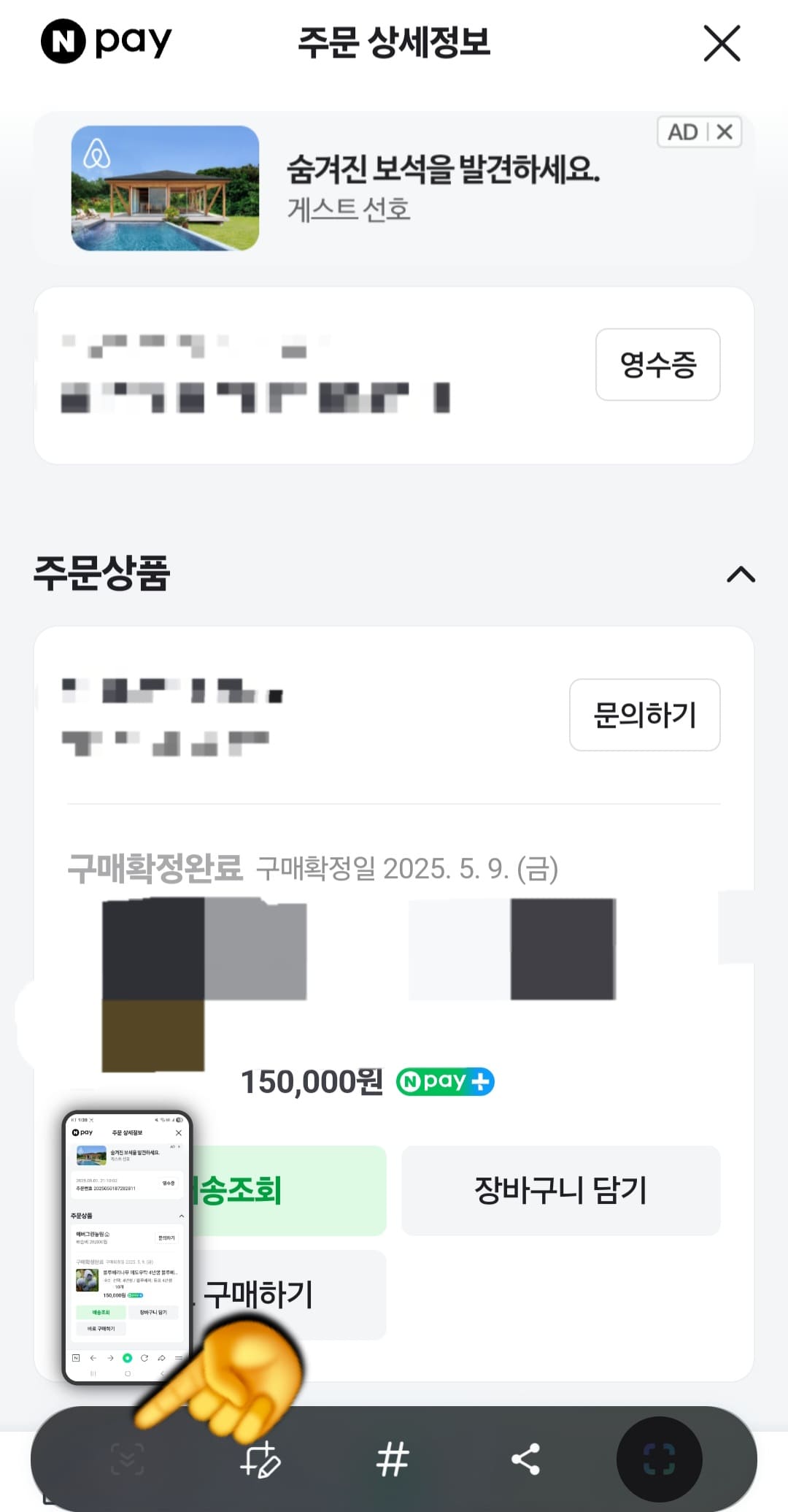Tap the scroll capture icon in screenshot toolbar
Screen dimensions: 788x1512
pos(126,1459)
